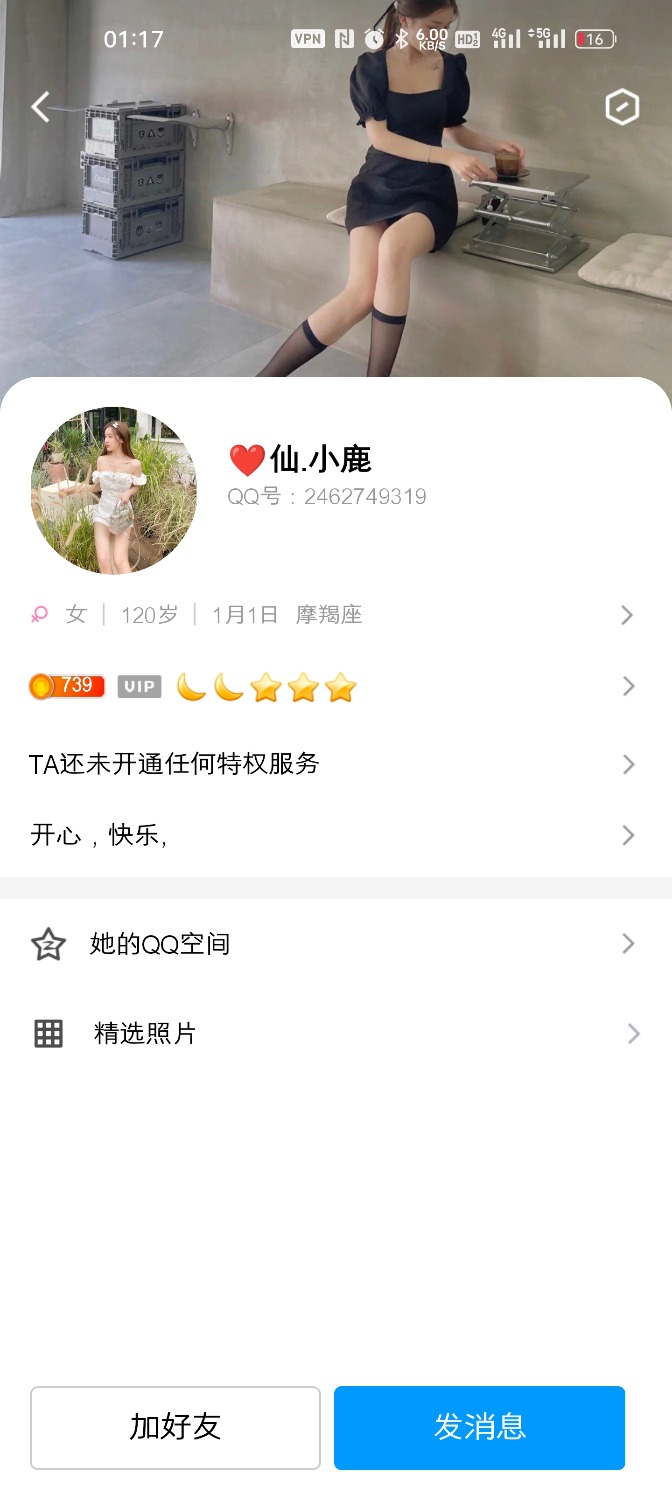Open the TA还未开通任何特权服务 row
672x1500 pixels.
pyautogui.click(x=330, y=764)
